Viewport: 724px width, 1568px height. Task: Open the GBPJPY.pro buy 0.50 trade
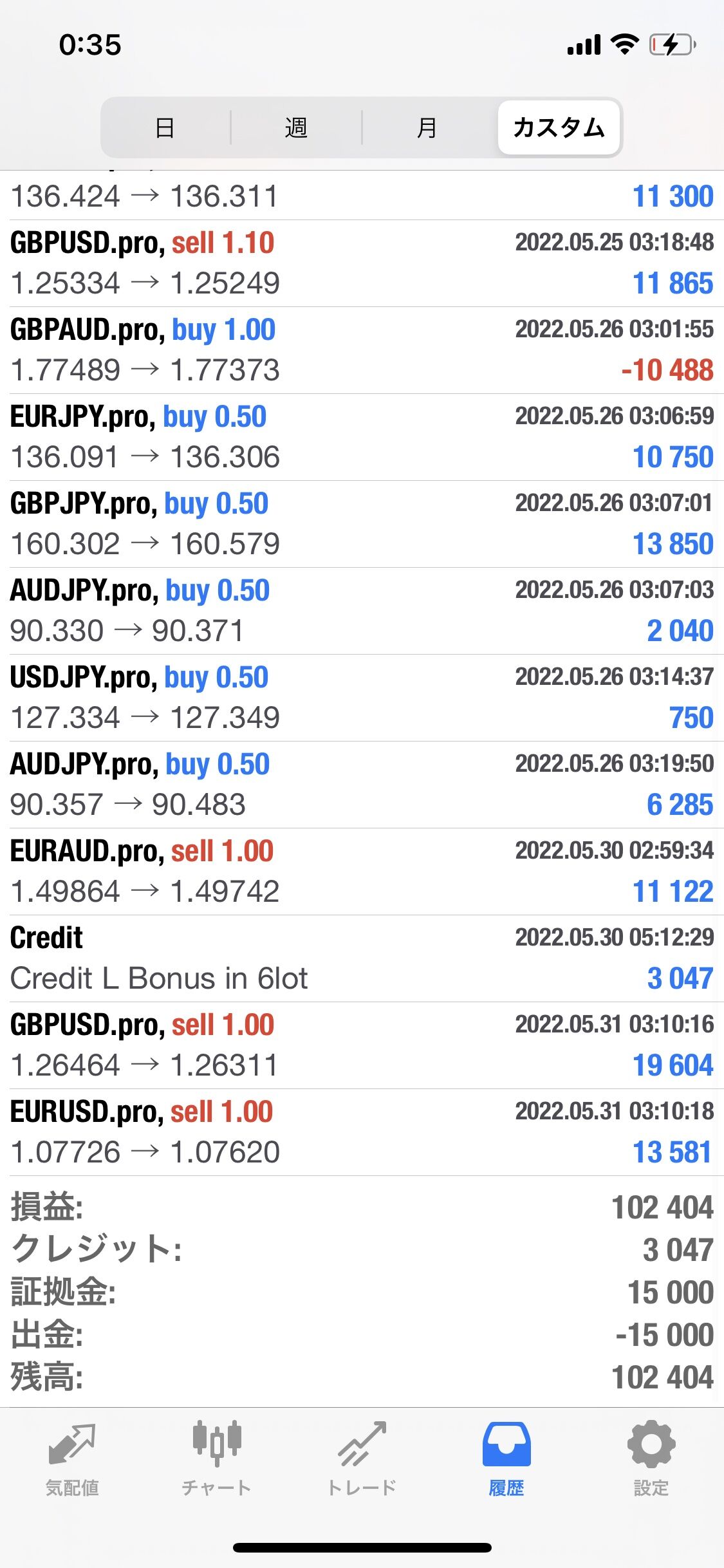(x=362, y=524)
